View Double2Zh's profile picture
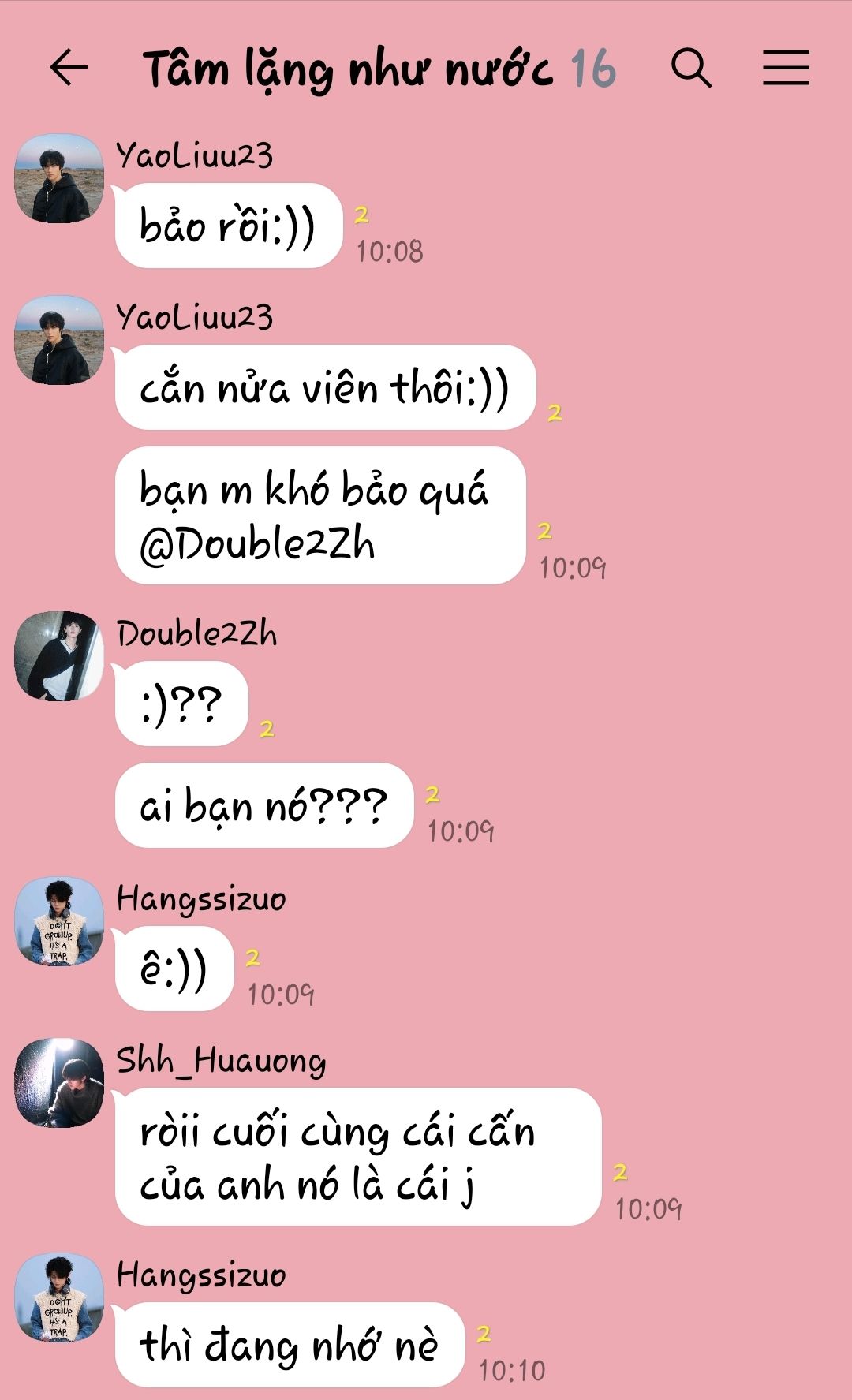 click(x=59, y=656)
